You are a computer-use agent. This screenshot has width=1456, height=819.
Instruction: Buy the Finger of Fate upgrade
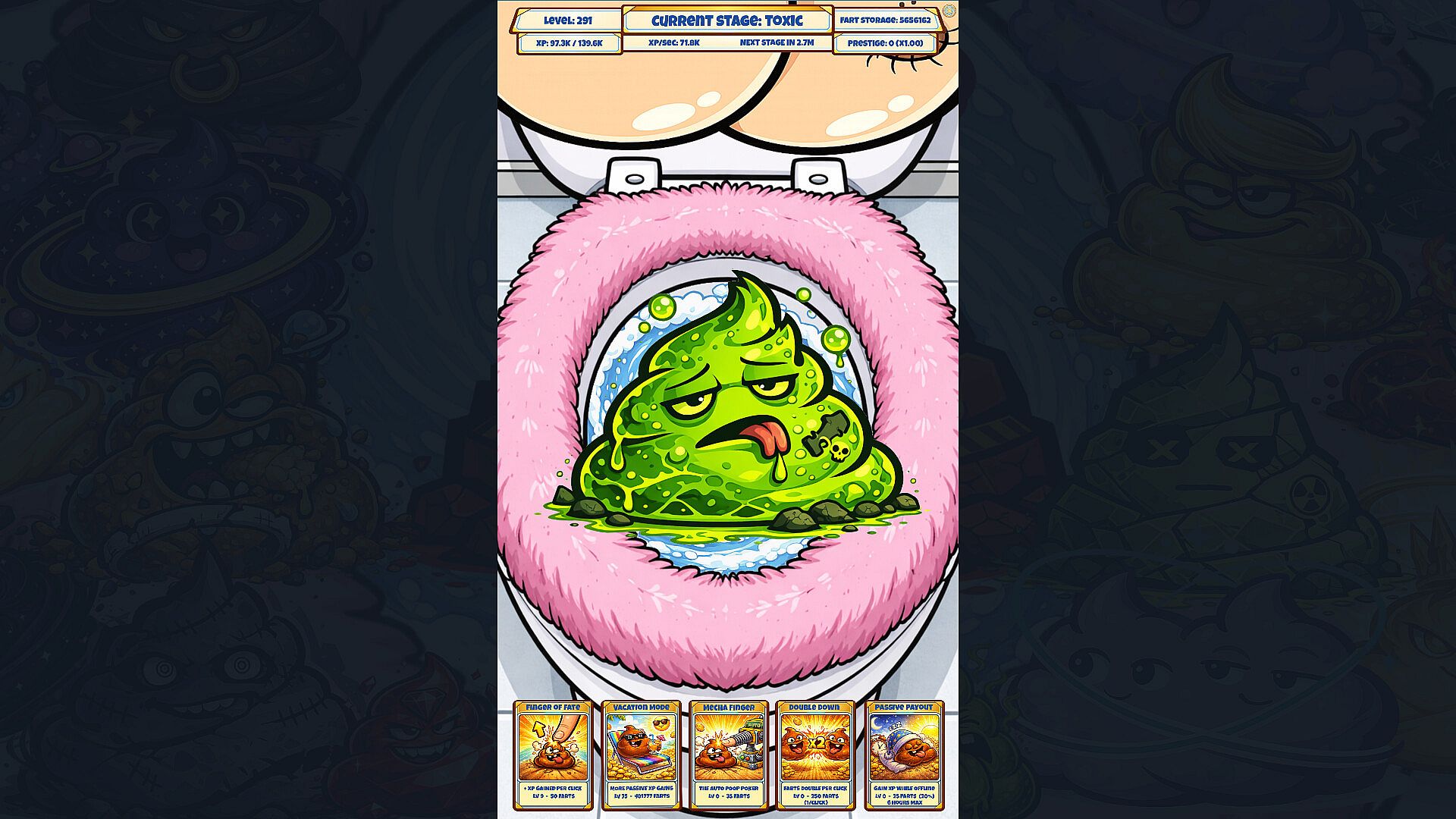[x=553, y=755]
